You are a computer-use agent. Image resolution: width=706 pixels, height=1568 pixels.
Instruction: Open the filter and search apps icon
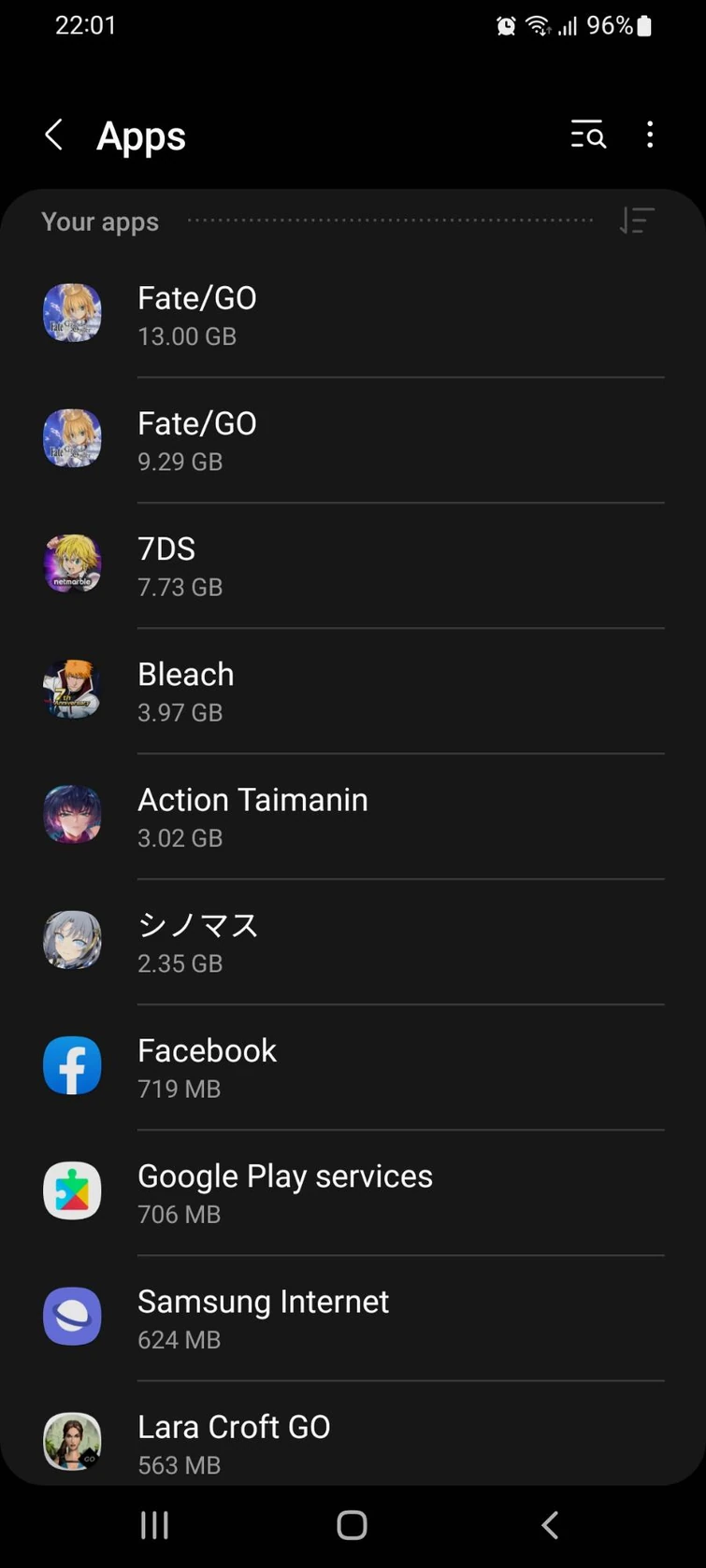pyautogui.click(x=588, y=135)
